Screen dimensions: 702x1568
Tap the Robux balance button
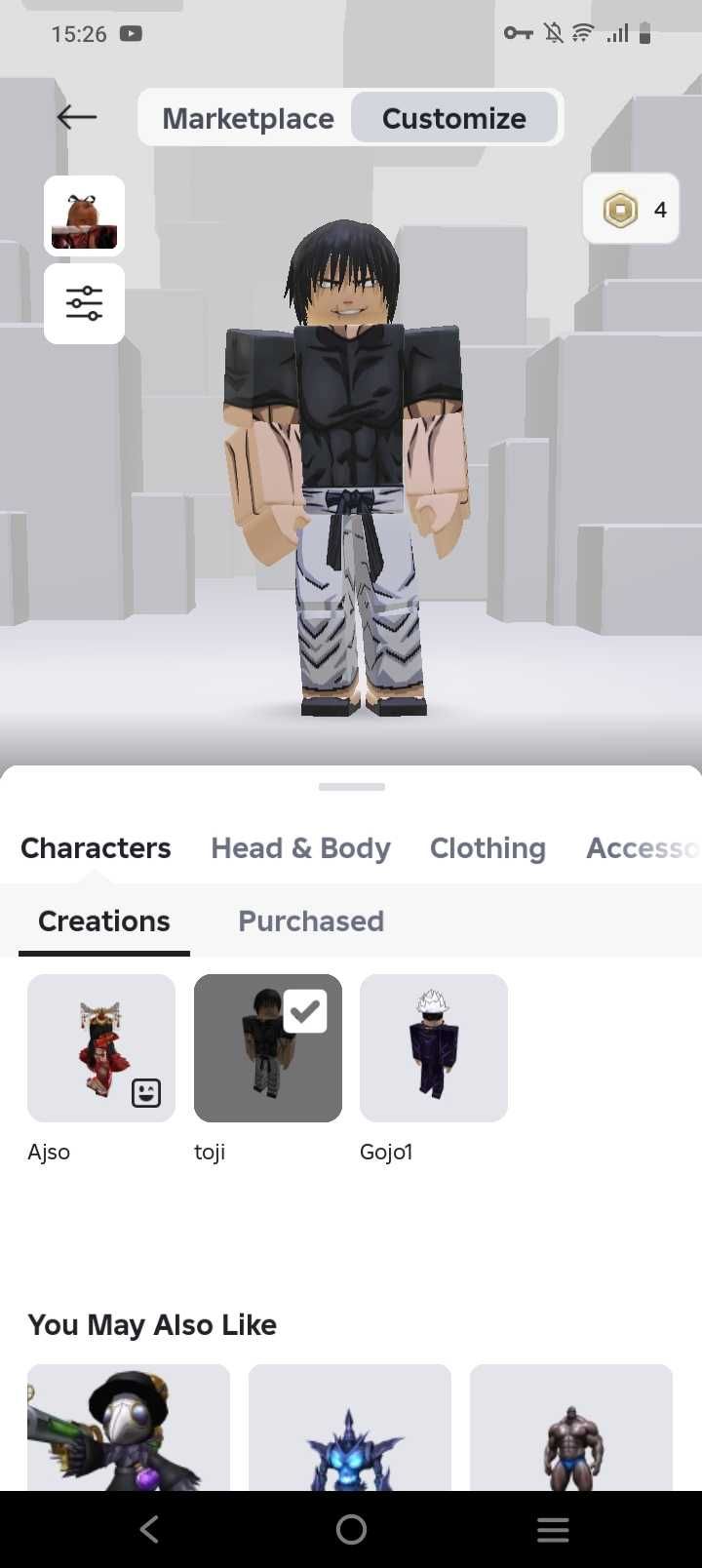631,209
